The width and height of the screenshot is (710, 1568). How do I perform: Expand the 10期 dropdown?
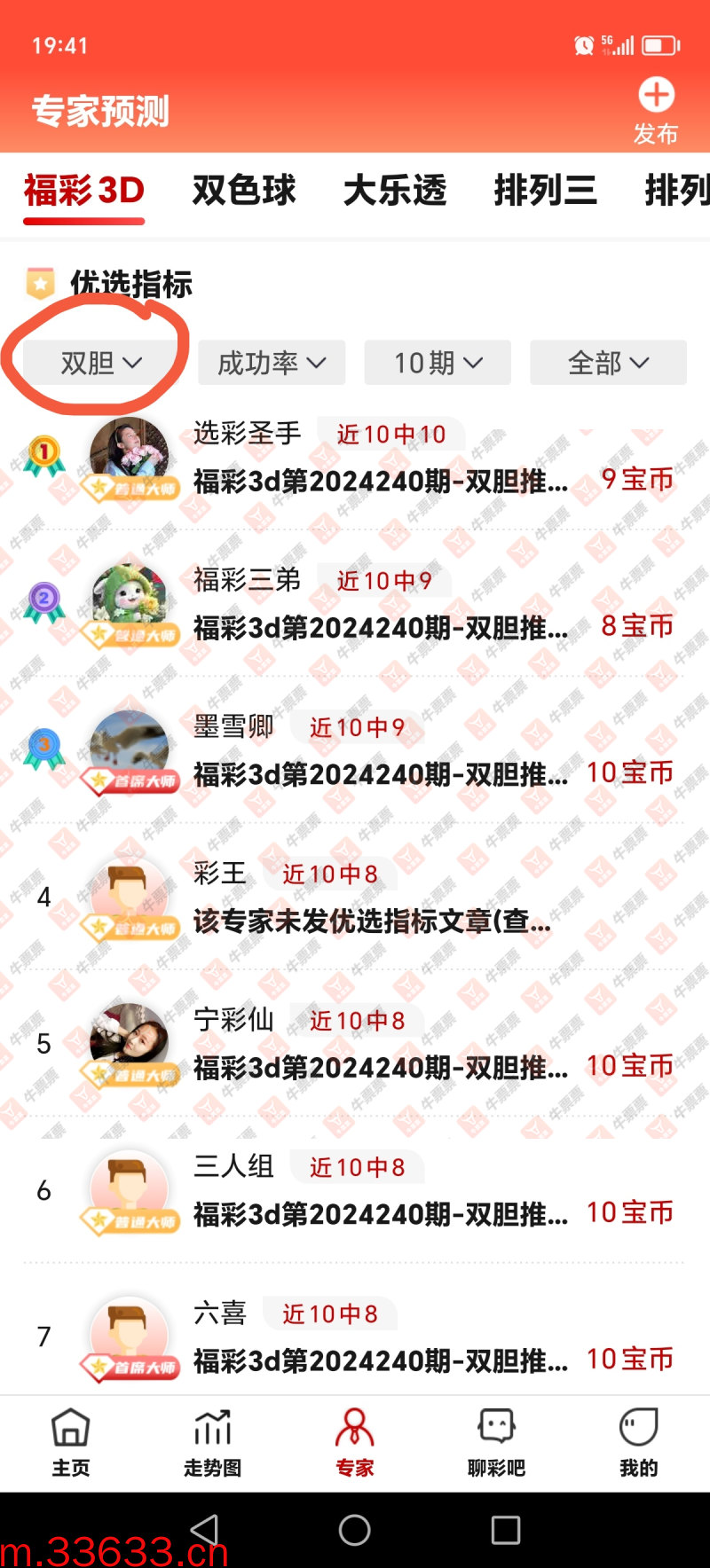(x=438, y=363)
